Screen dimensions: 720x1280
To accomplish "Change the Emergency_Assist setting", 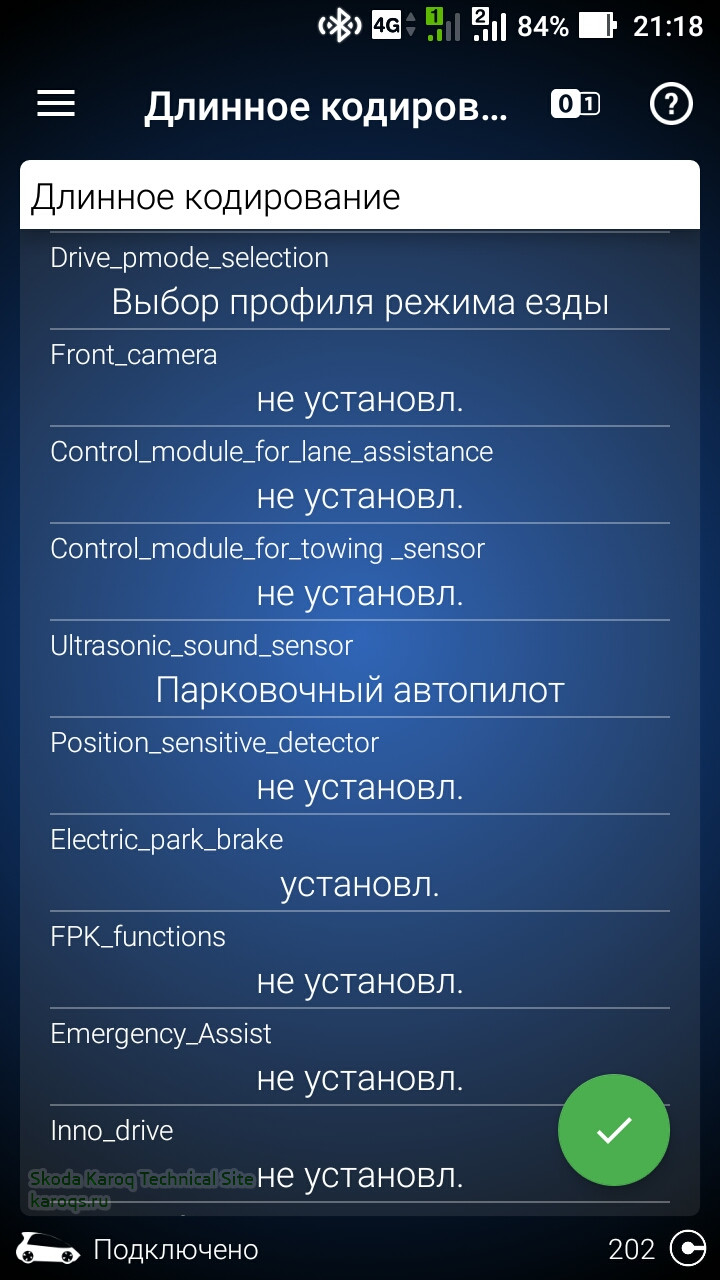I will (x=360, y=1078).
